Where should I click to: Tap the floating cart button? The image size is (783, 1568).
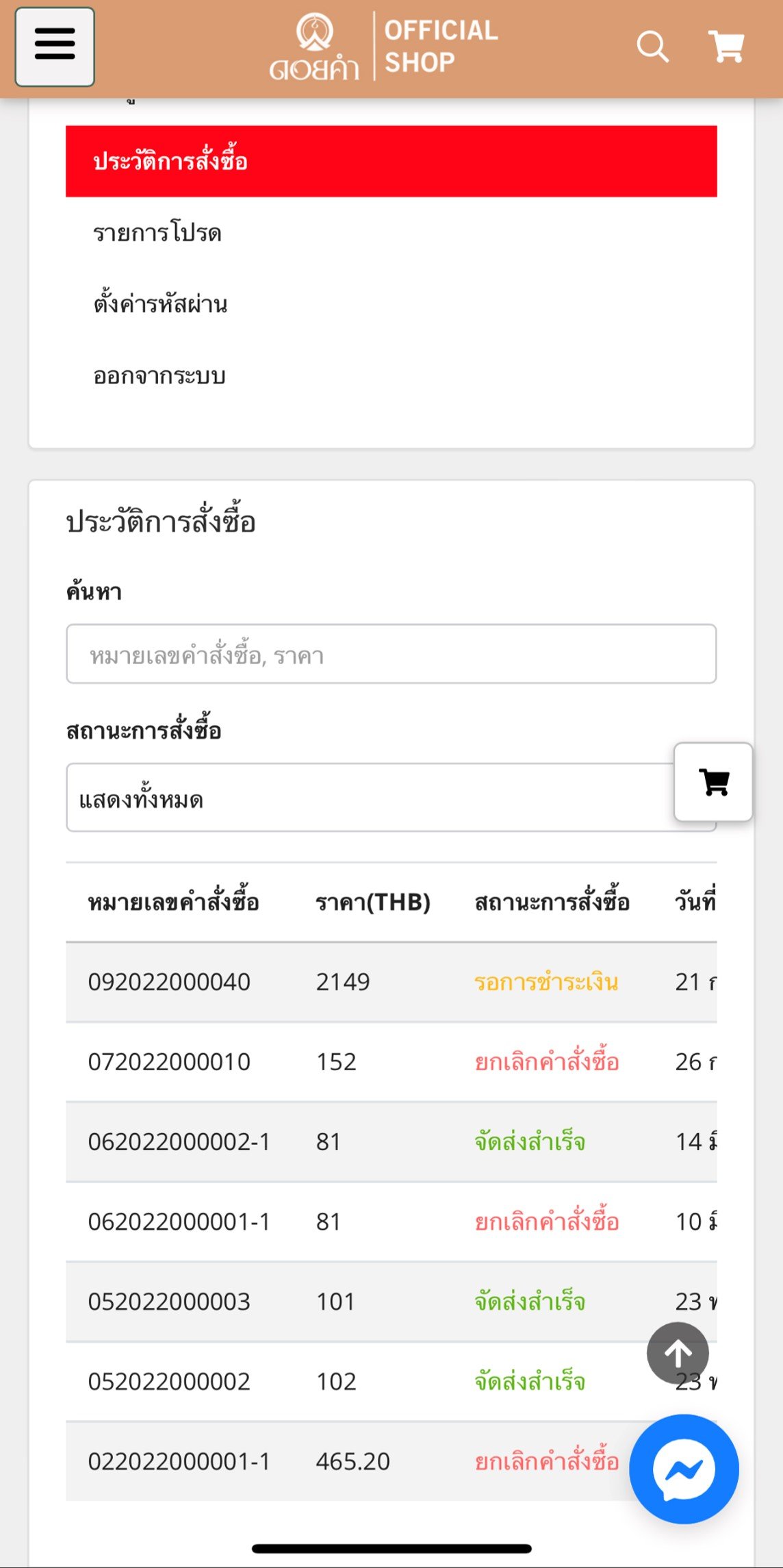click(x=713, y=782)
